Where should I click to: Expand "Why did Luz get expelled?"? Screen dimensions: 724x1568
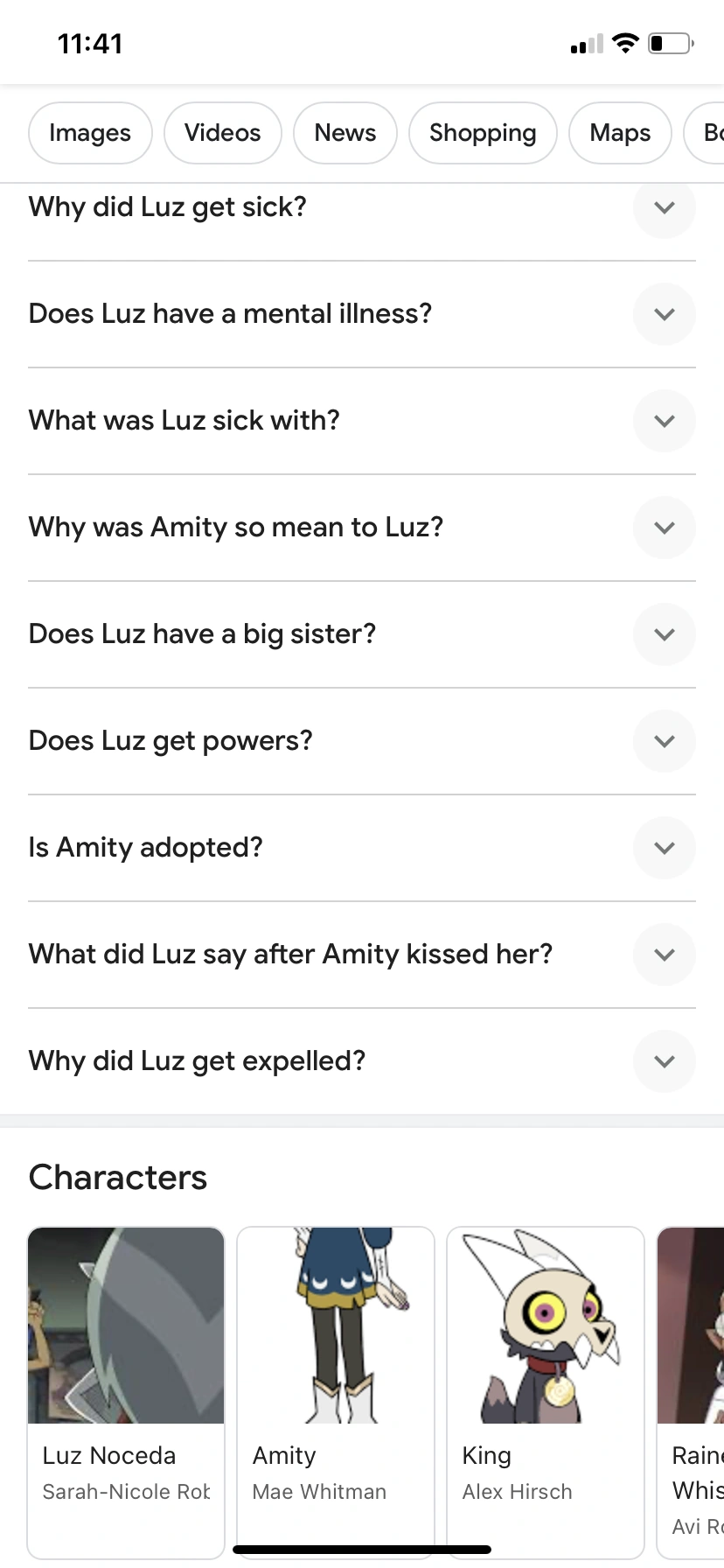pos(664,1061)
